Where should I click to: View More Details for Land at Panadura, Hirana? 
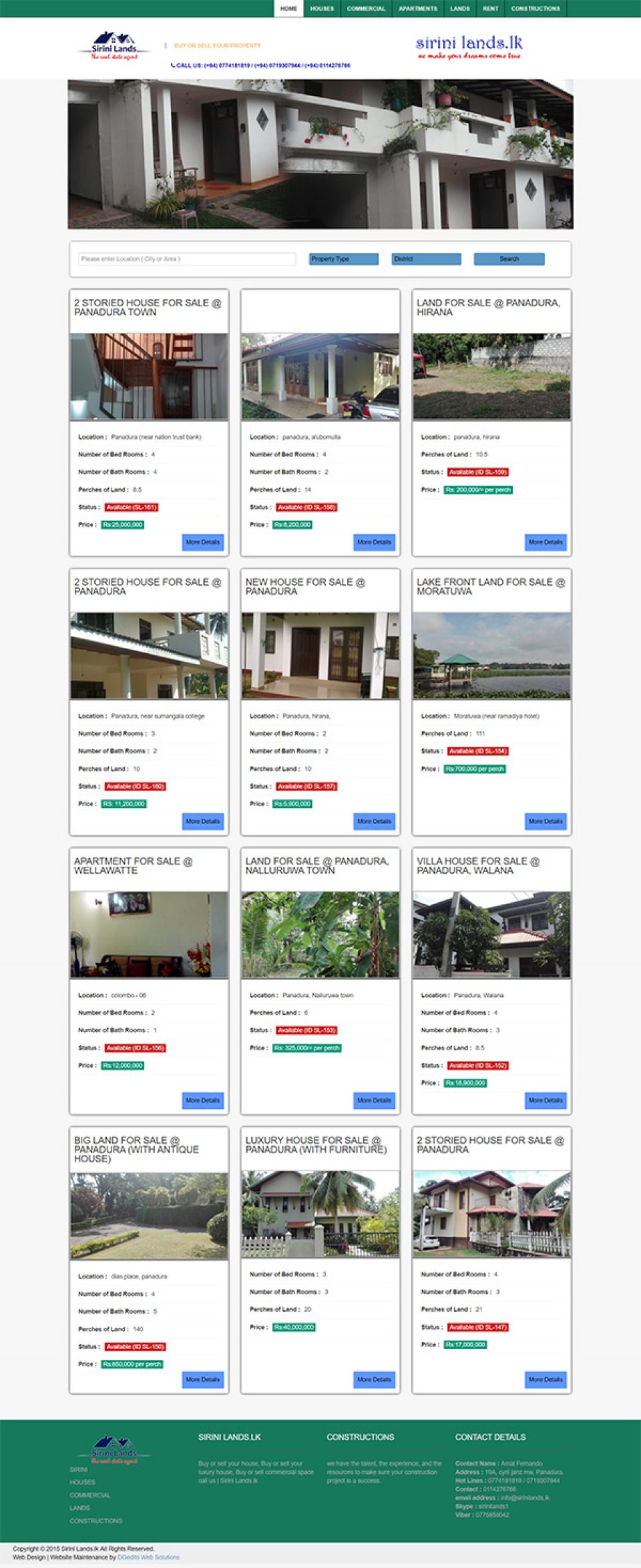[545, 542]
